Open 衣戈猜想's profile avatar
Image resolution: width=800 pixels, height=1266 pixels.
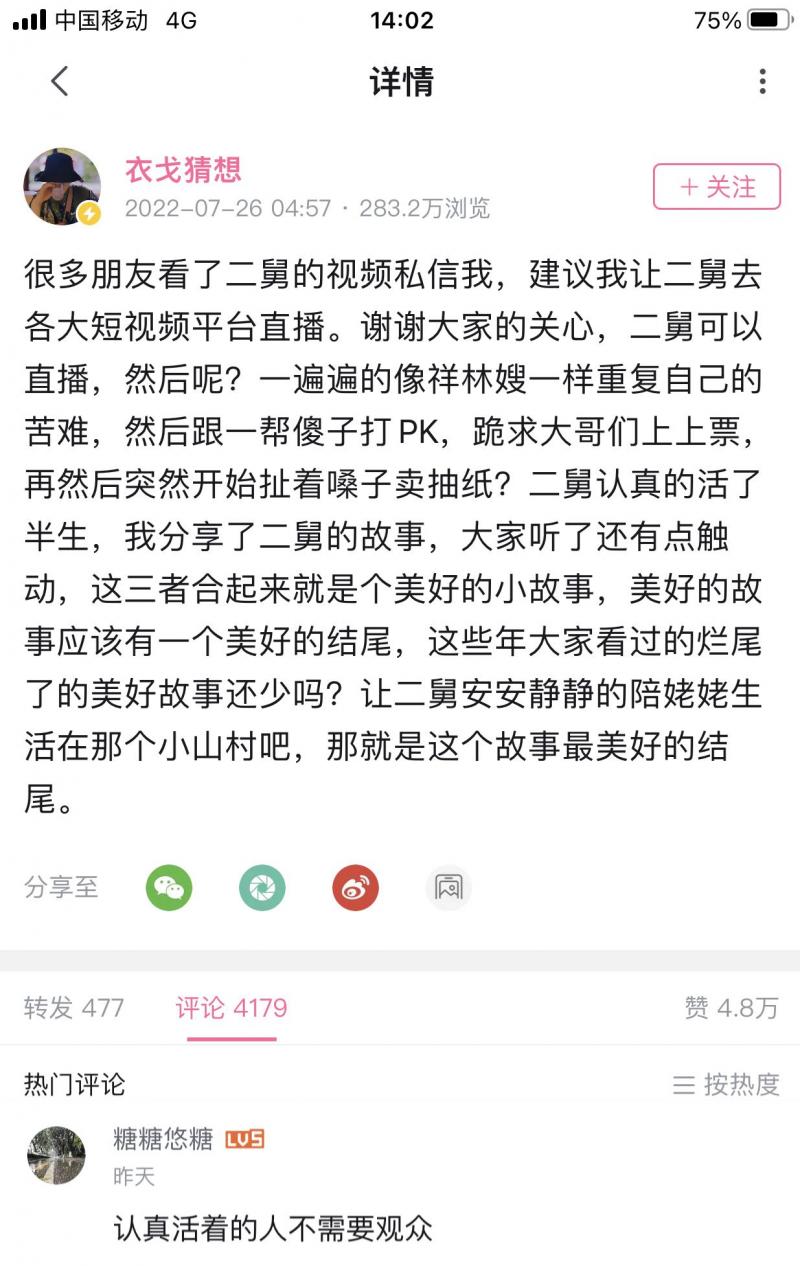(x=62, y=187)
